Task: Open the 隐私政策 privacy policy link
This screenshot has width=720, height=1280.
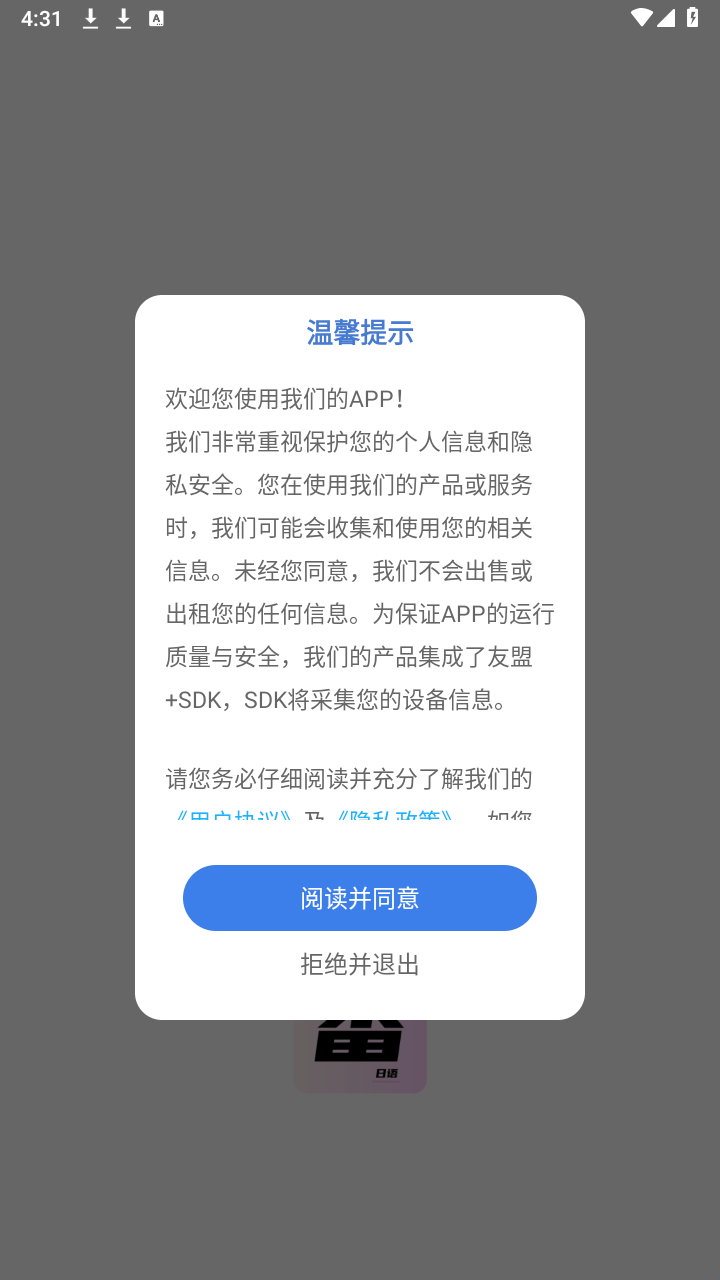Action: (x=397, y=815)
